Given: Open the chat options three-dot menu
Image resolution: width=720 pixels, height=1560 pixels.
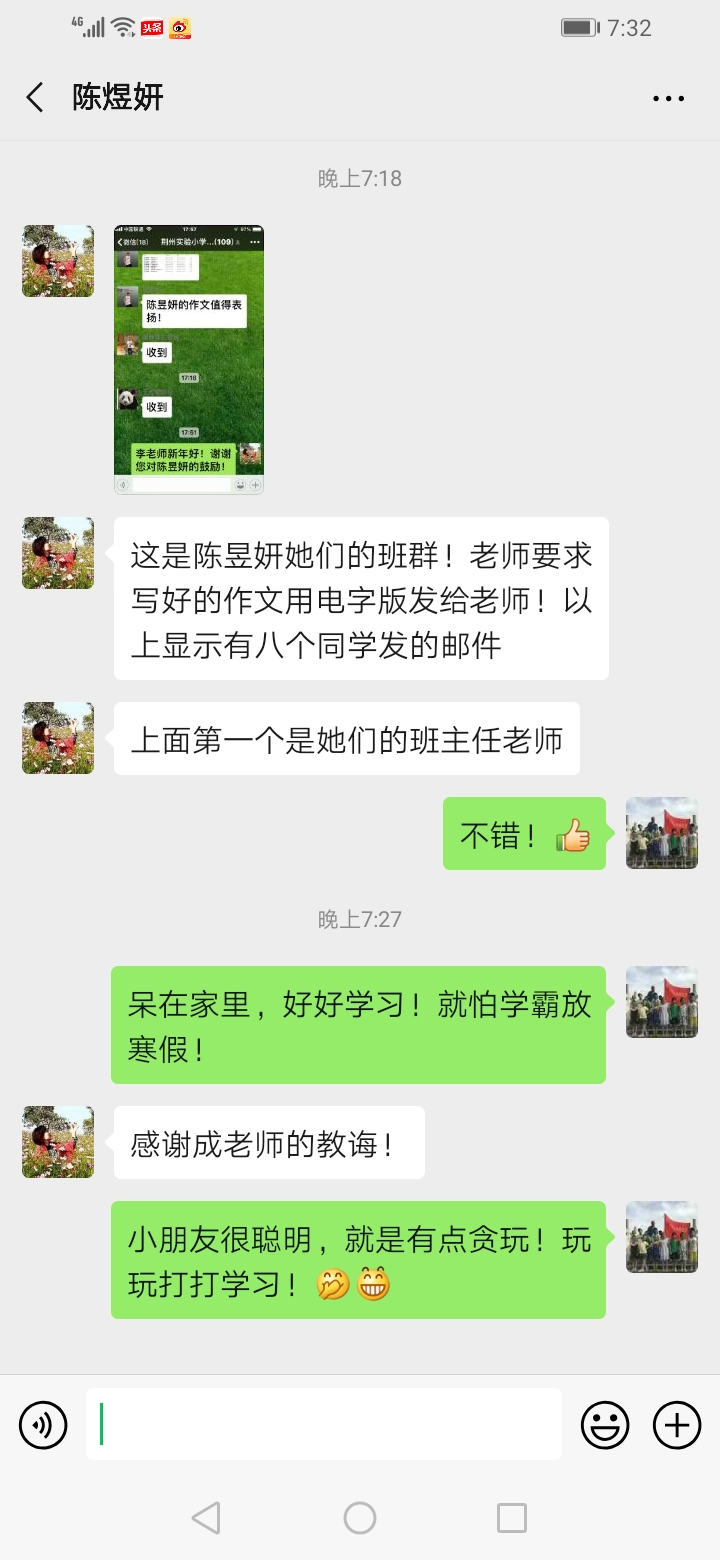Looking at the screenshot, I should (x=668, y=98).
